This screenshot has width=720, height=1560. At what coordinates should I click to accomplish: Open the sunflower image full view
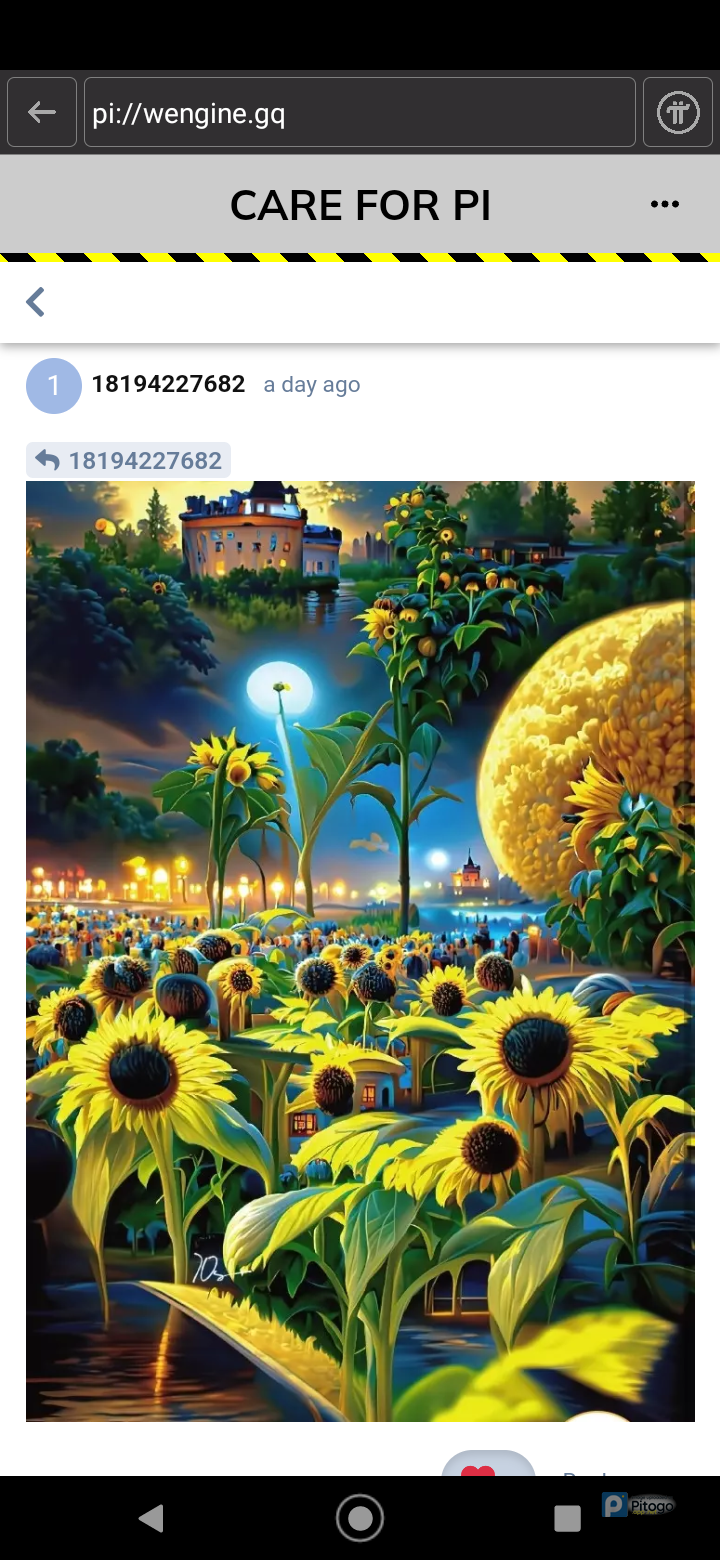(360, 950)
